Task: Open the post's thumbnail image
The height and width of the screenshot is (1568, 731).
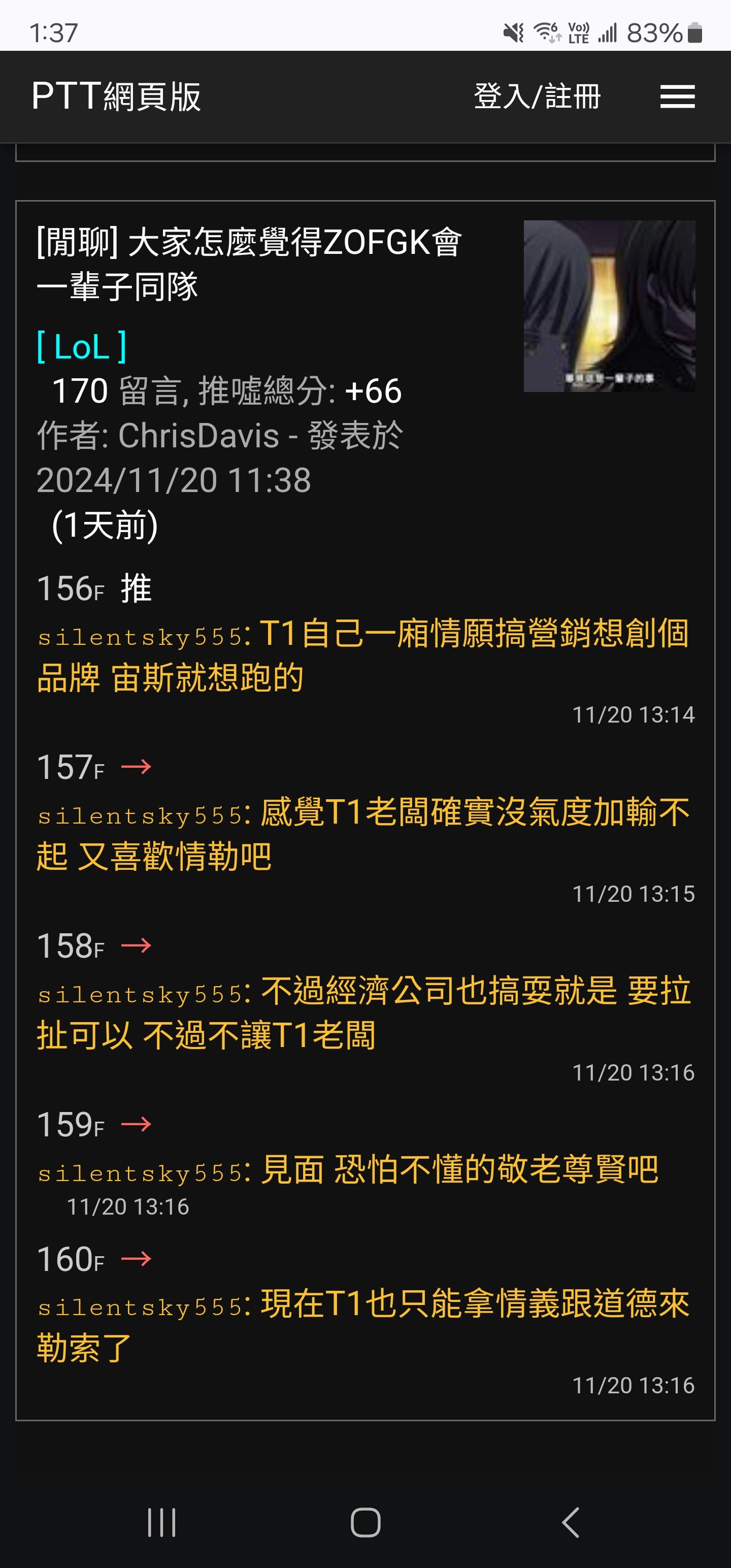Action: pyautogui.click(x=609, y=306)
